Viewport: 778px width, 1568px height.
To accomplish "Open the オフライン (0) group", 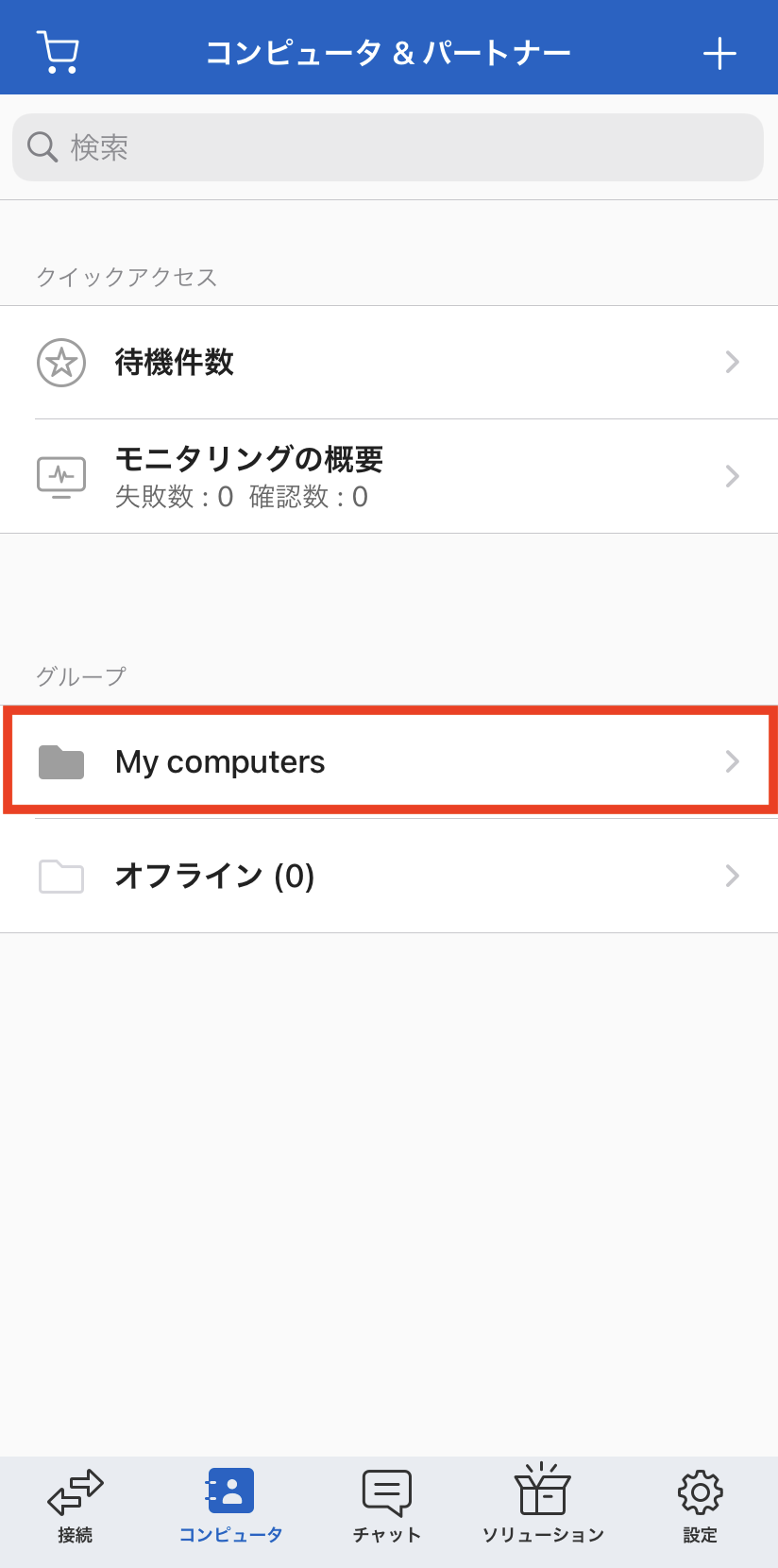I will coord(388,877).
